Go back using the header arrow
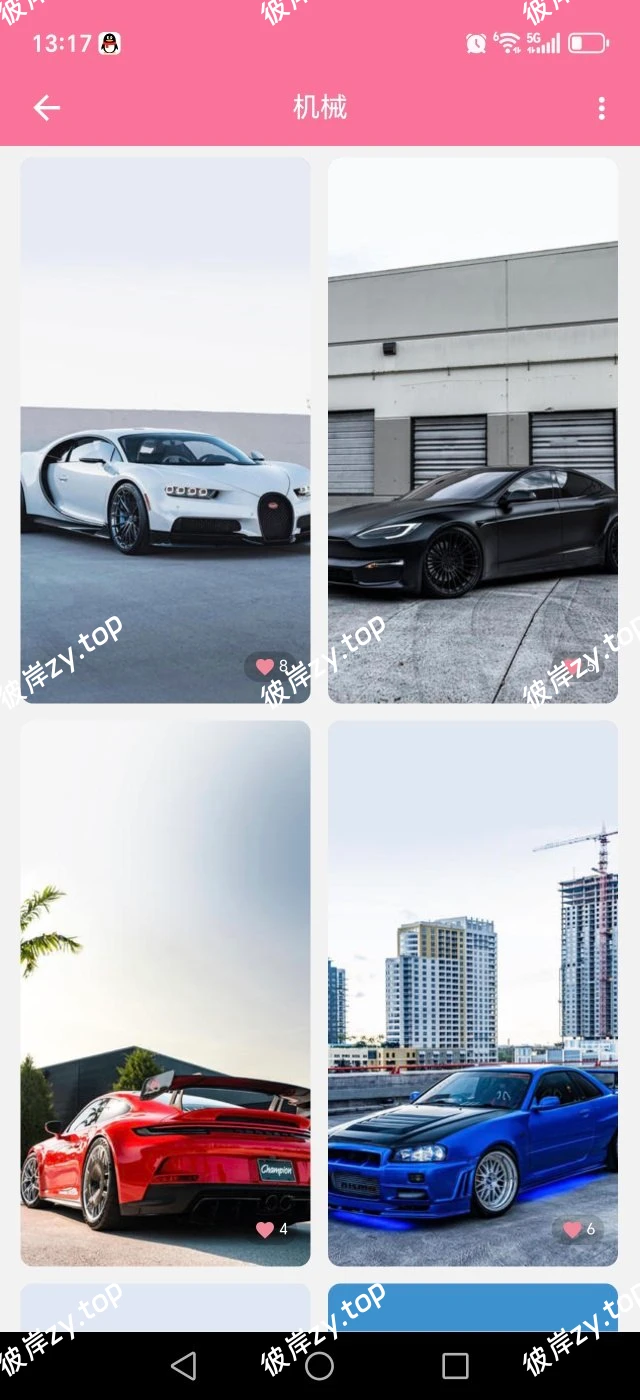The width and height of the screenshot is (640, 1400). point(47,108)
